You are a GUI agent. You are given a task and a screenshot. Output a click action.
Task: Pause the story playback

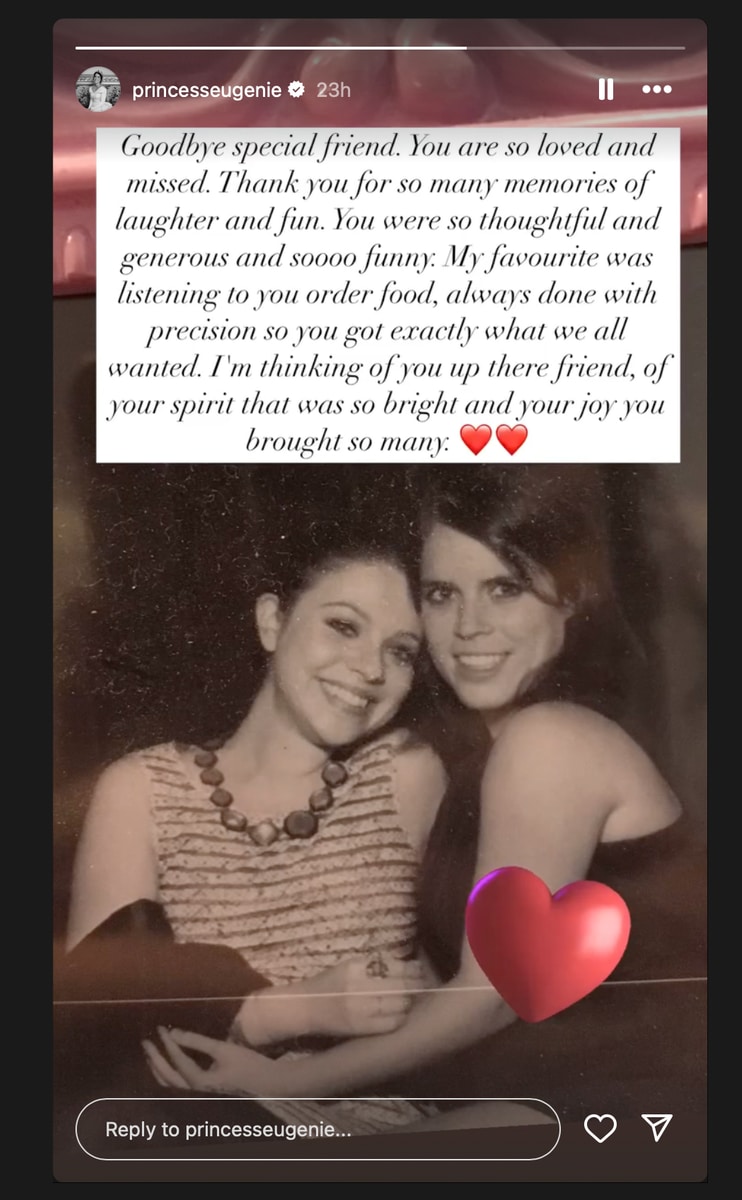tap(606, 89)
